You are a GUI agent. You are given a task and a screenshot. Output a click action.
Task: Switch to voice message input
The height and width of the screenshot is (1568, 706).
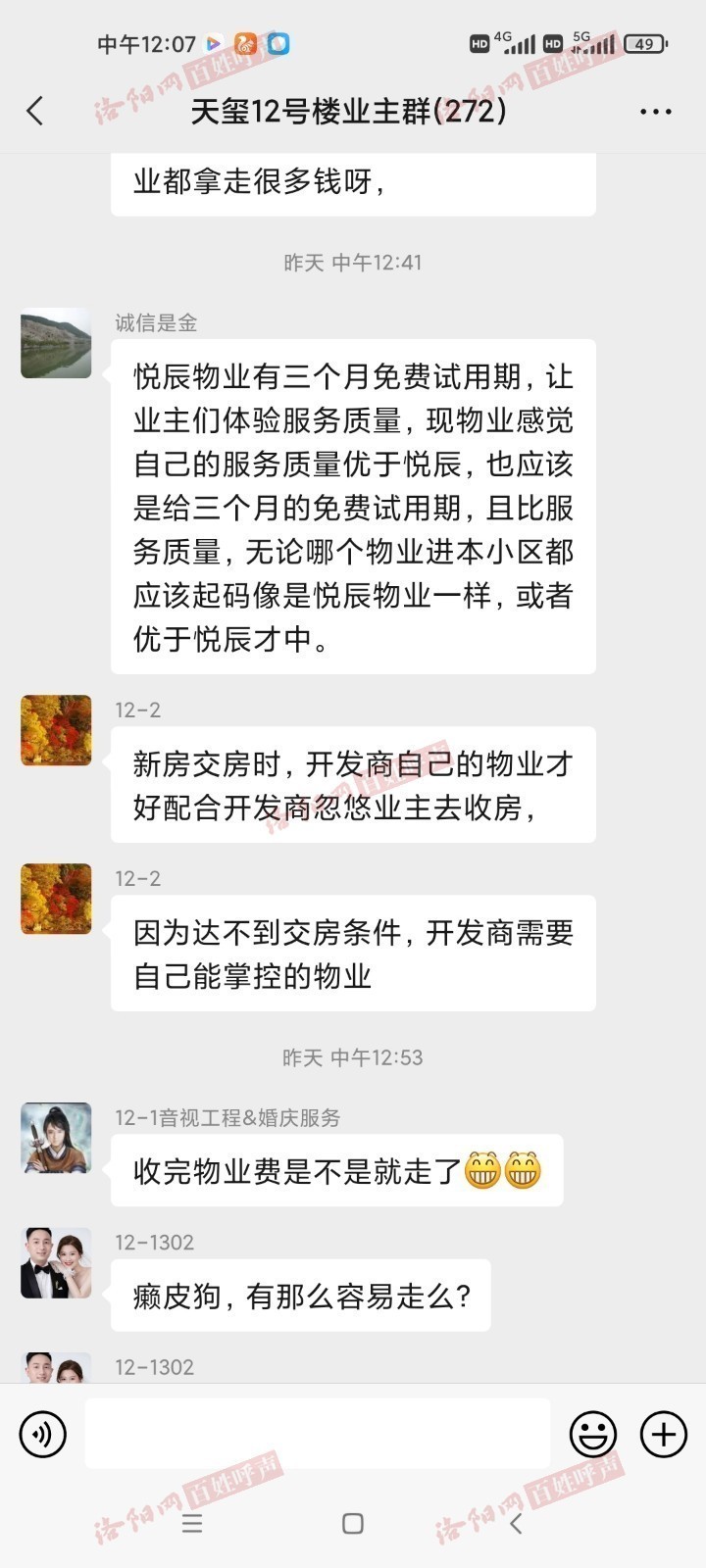pos(42,1434)
